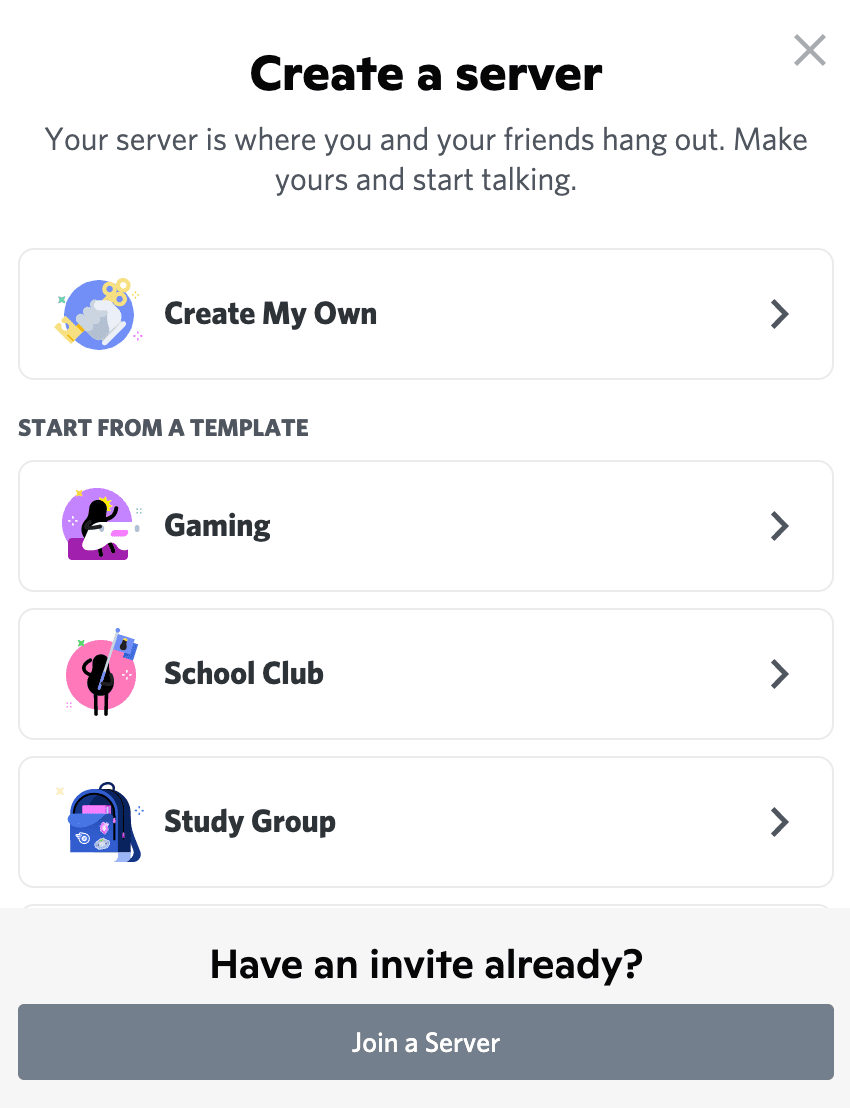Expand the Create My Own option
The width and height of the screenshot is (850, 1108).
point(780,314)
